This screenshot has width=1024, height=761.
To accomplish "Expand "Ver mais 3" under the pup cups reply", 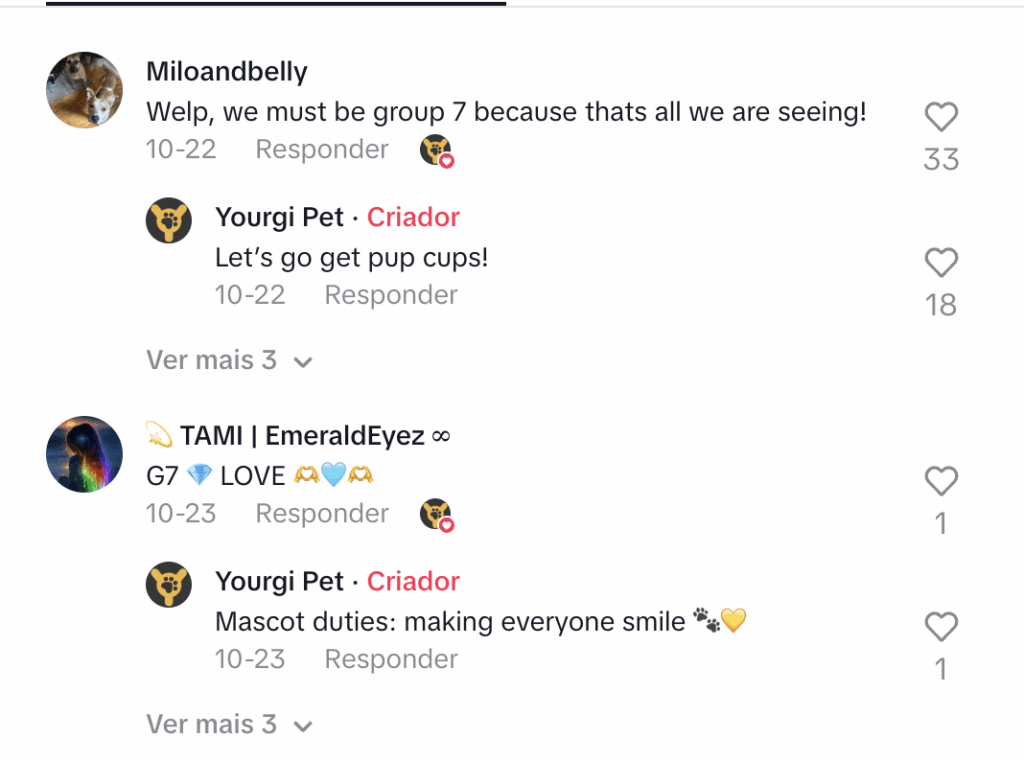I will coord(229,360).
